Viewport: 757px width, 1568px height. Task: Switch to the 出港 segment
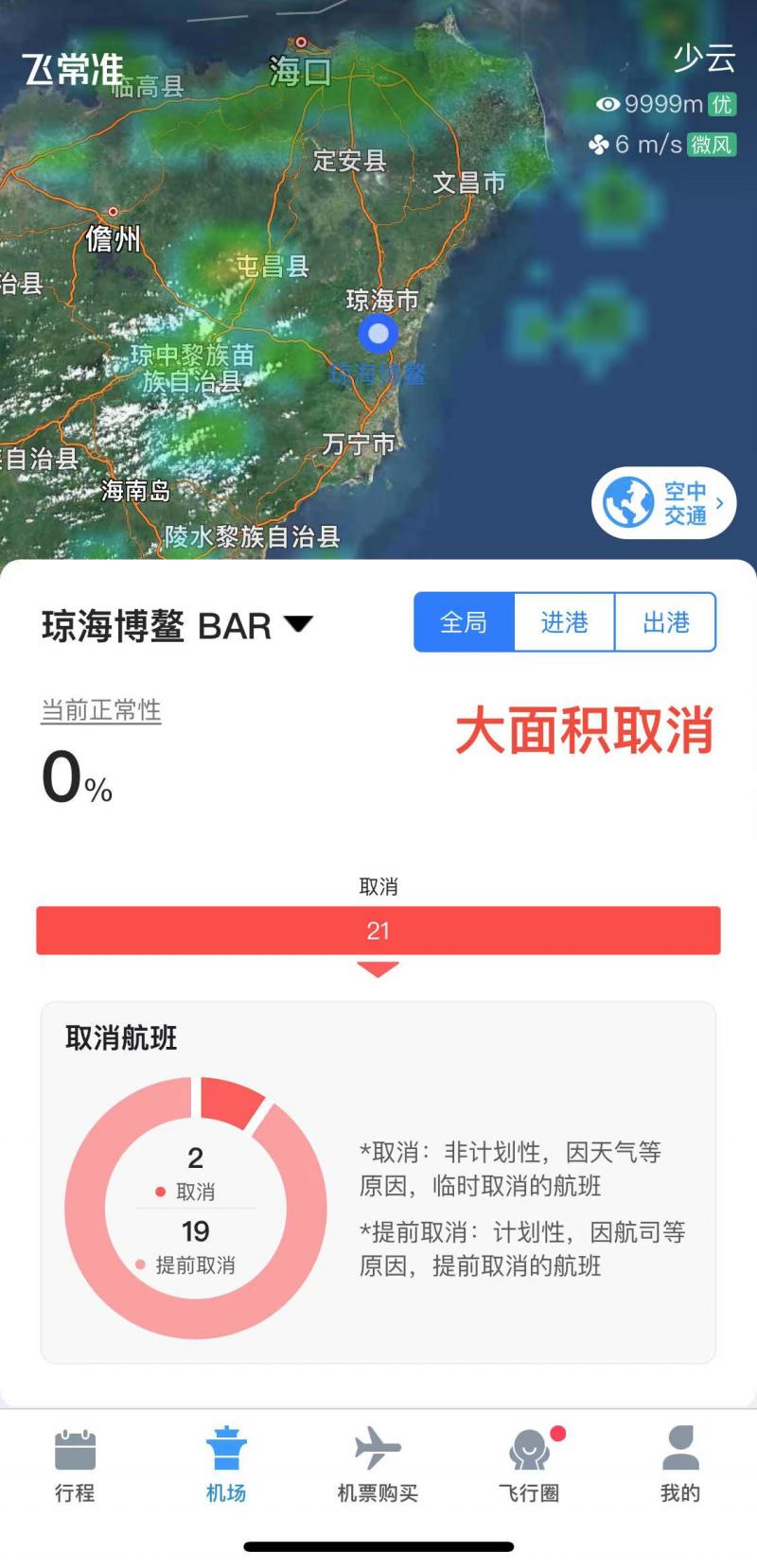(x=665, y=622)
